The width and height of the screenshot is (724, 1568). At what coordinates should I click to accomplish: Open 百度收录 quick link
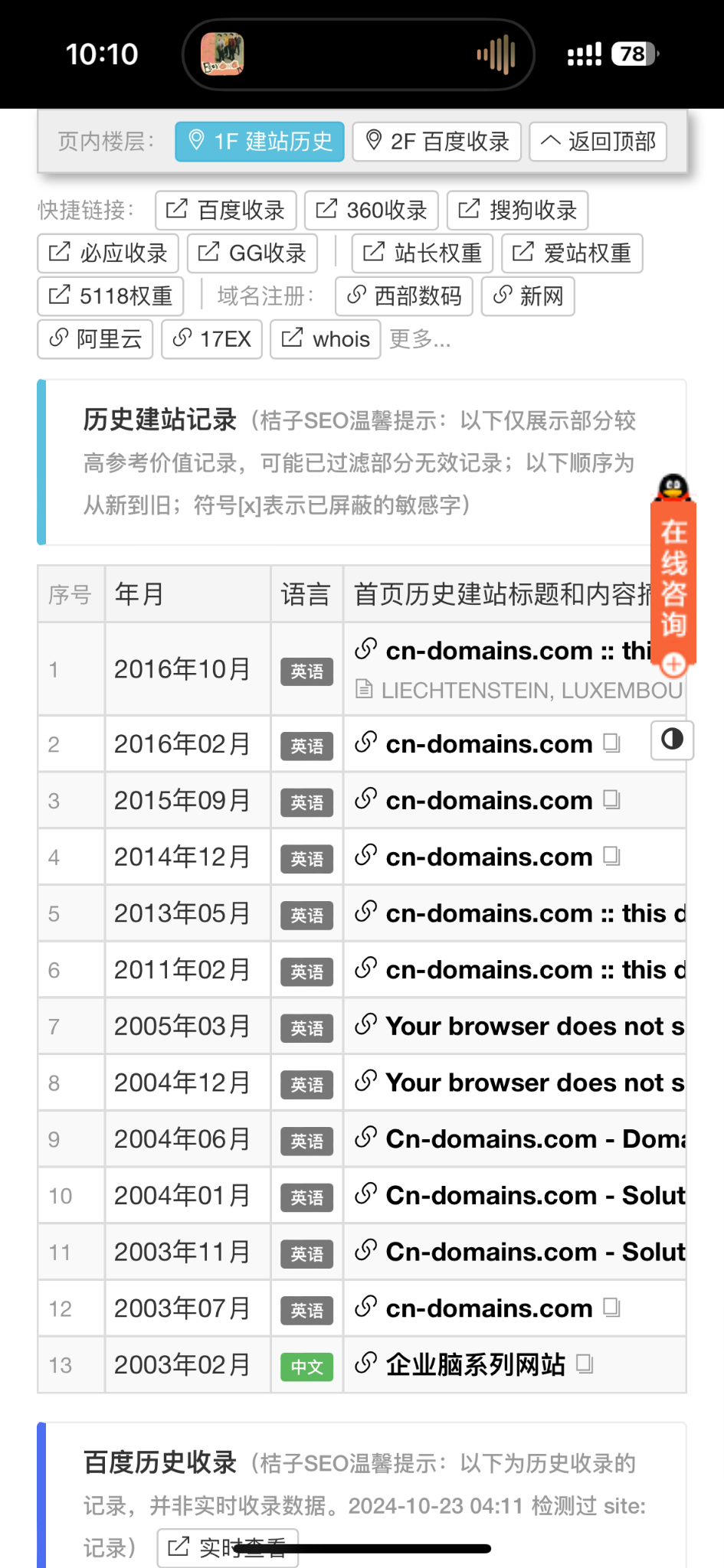[x=225, y=210]
